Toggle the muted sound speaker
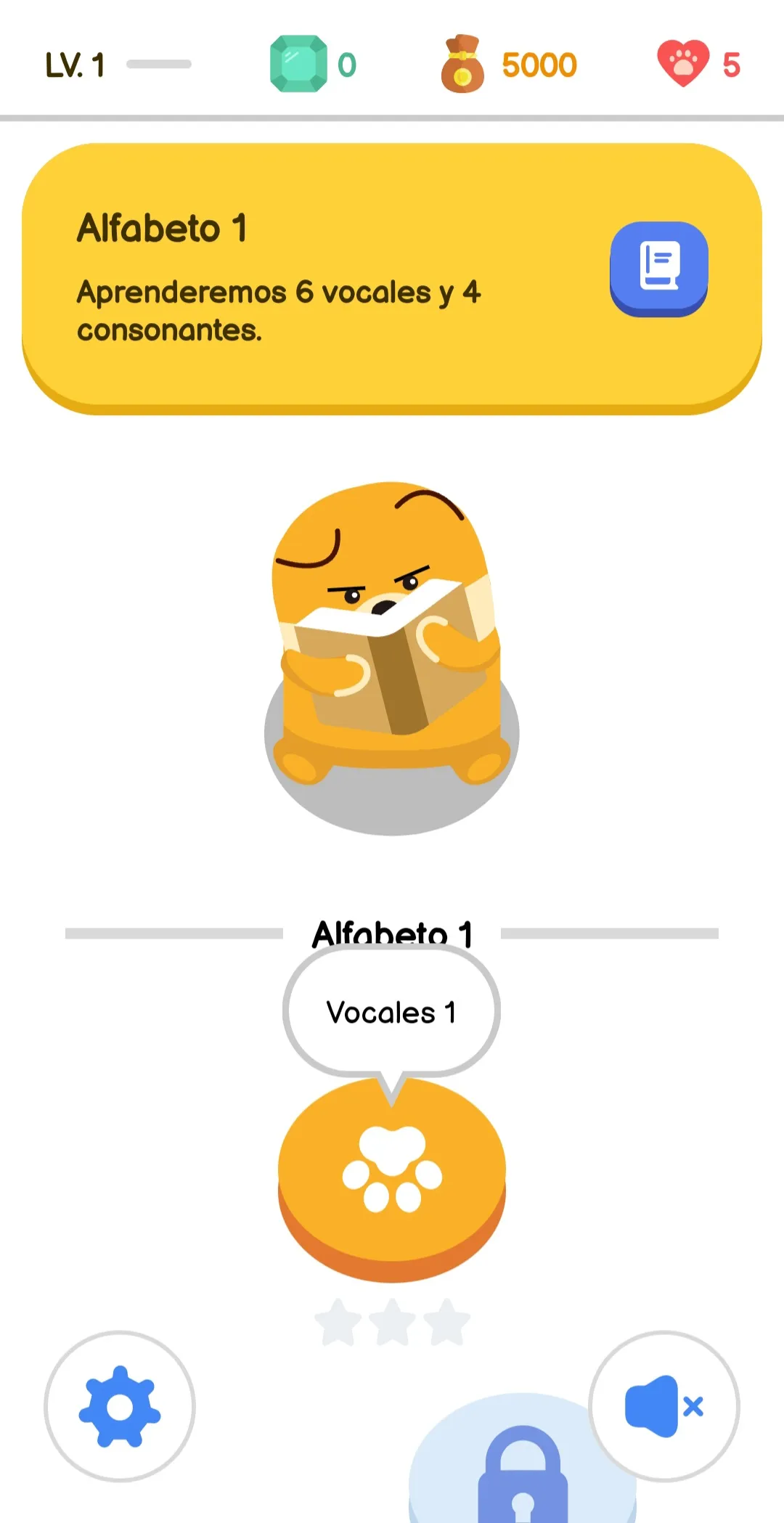The height and width of the screenshot is (1523, 784). pyautogui.click(x=663, y=1406)
